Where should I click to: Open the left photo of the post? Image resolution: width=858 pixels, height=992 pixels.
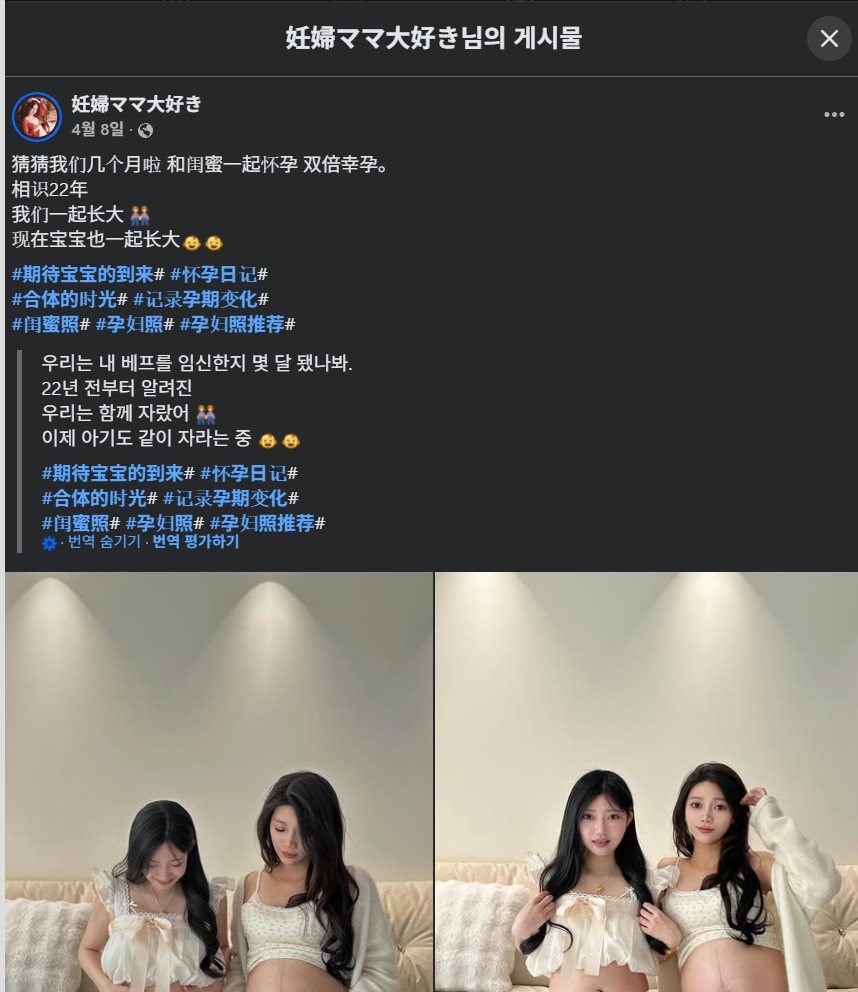click(218, 782)
